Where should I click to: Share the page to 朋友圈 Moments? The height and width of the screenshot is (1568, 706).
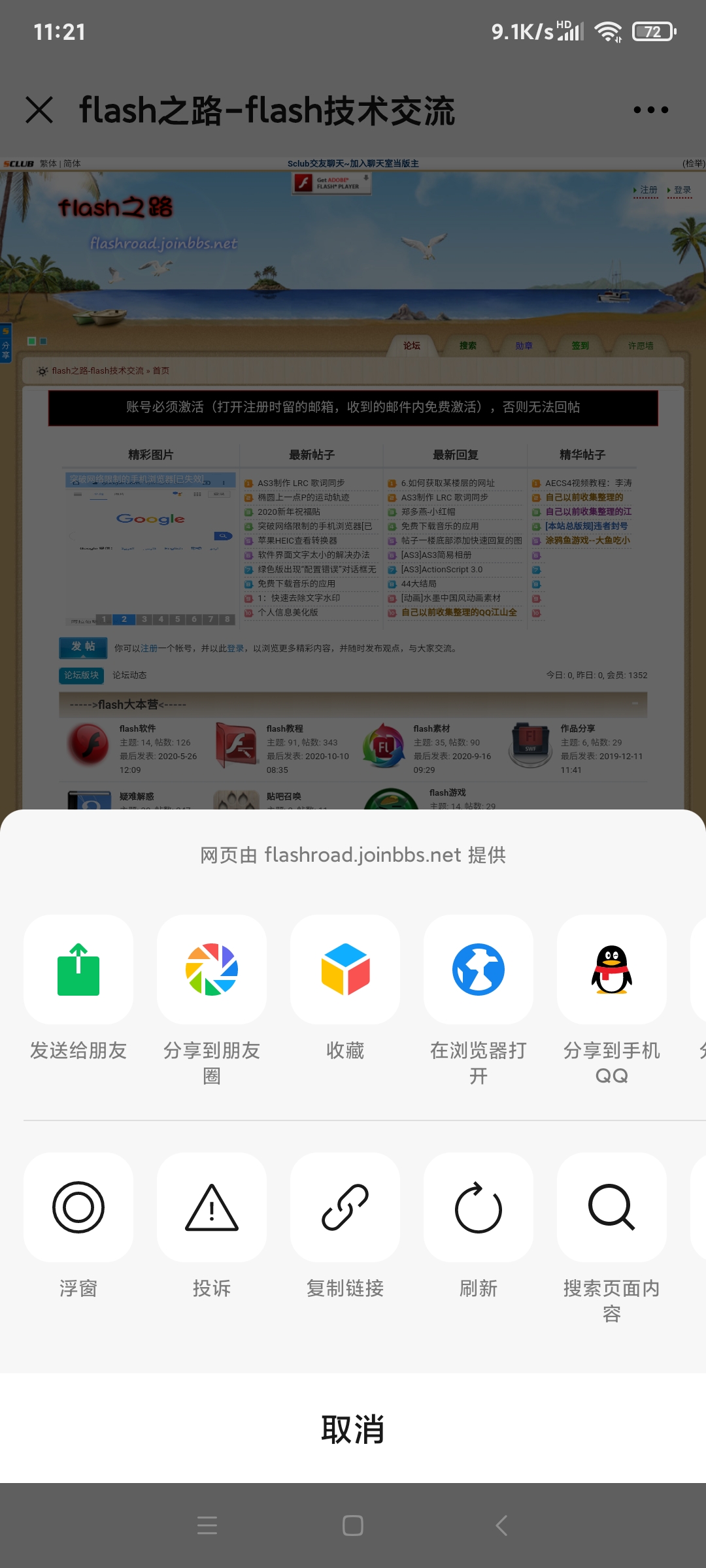(x=212, y=970)
